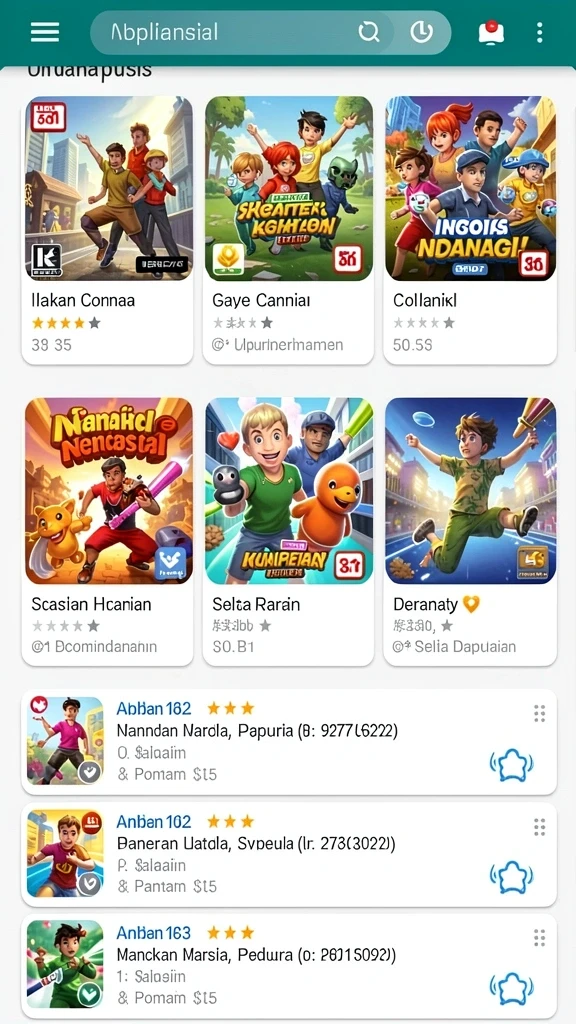Open the Scasian Hcanian game card

pyautogui.click(x=108, y=530)
